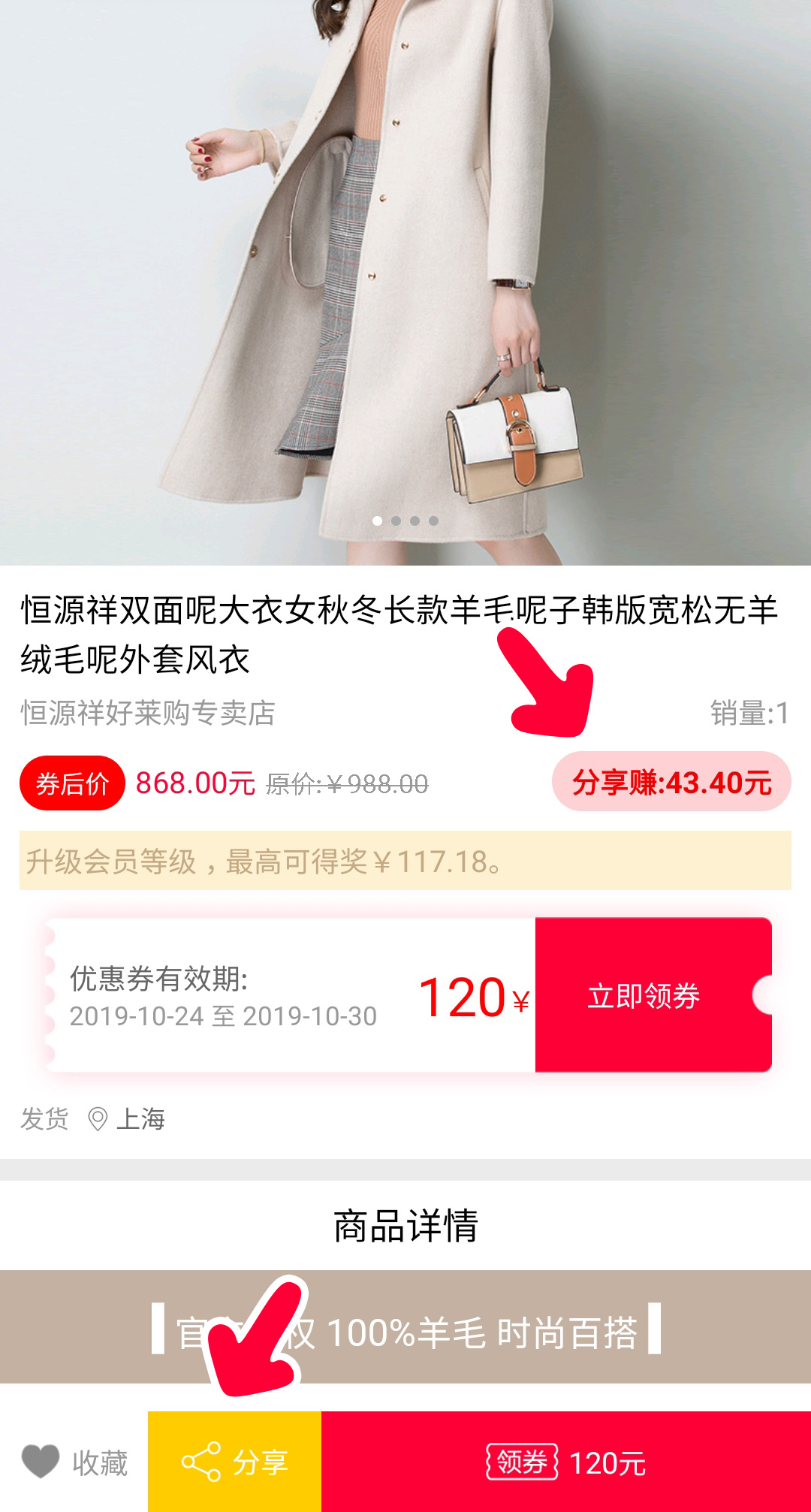Tap the 领券 120元 bottom button

tap(566, 1462)
